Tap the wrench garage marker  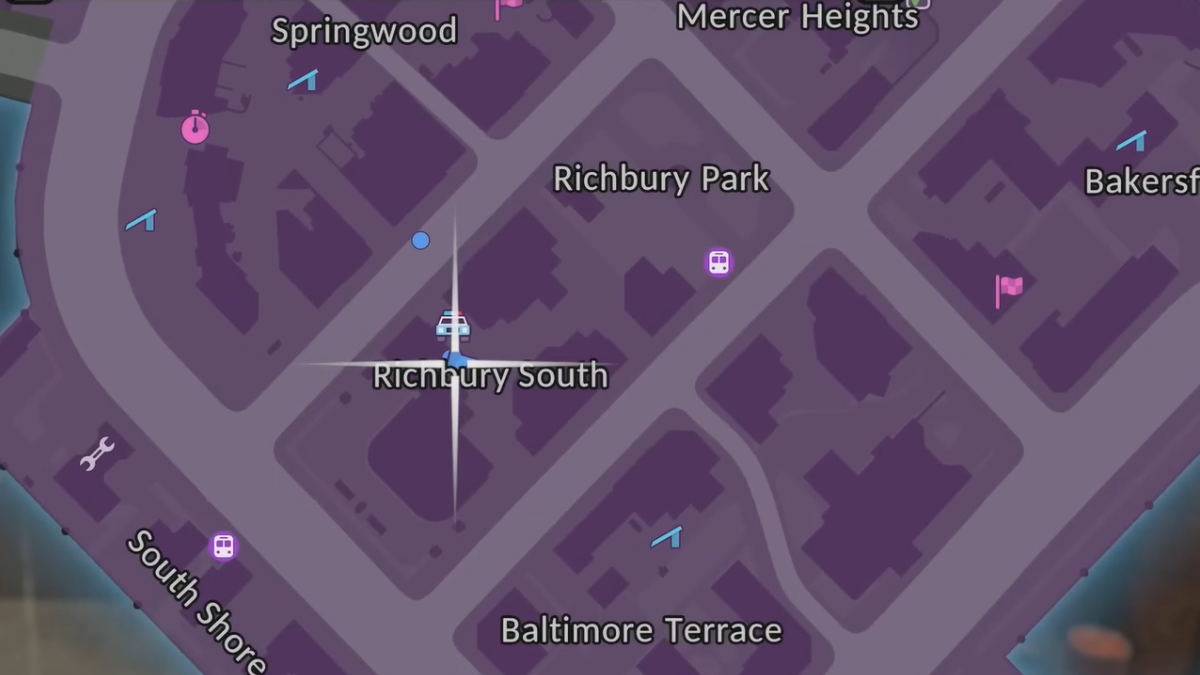pyautogui.click(x=97, y=454)
